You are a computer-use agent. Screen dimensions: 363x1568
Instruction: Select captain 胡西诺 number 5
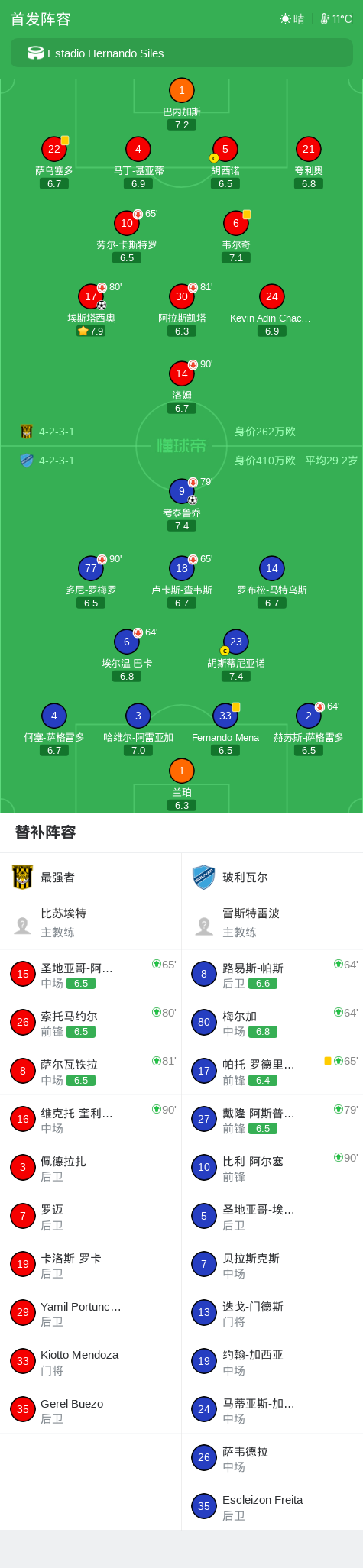click(x=225, y=162)
